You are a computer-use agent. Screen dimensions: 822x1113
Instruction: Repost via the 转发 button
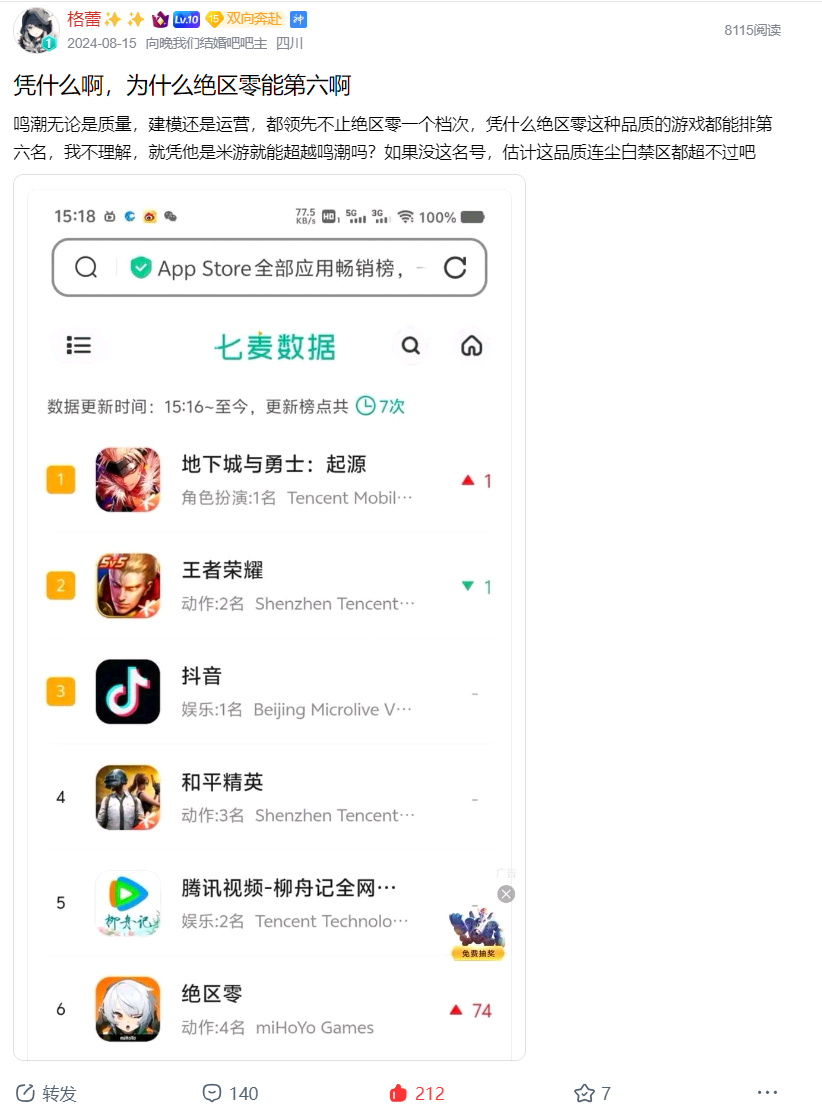click(47, 1093)
